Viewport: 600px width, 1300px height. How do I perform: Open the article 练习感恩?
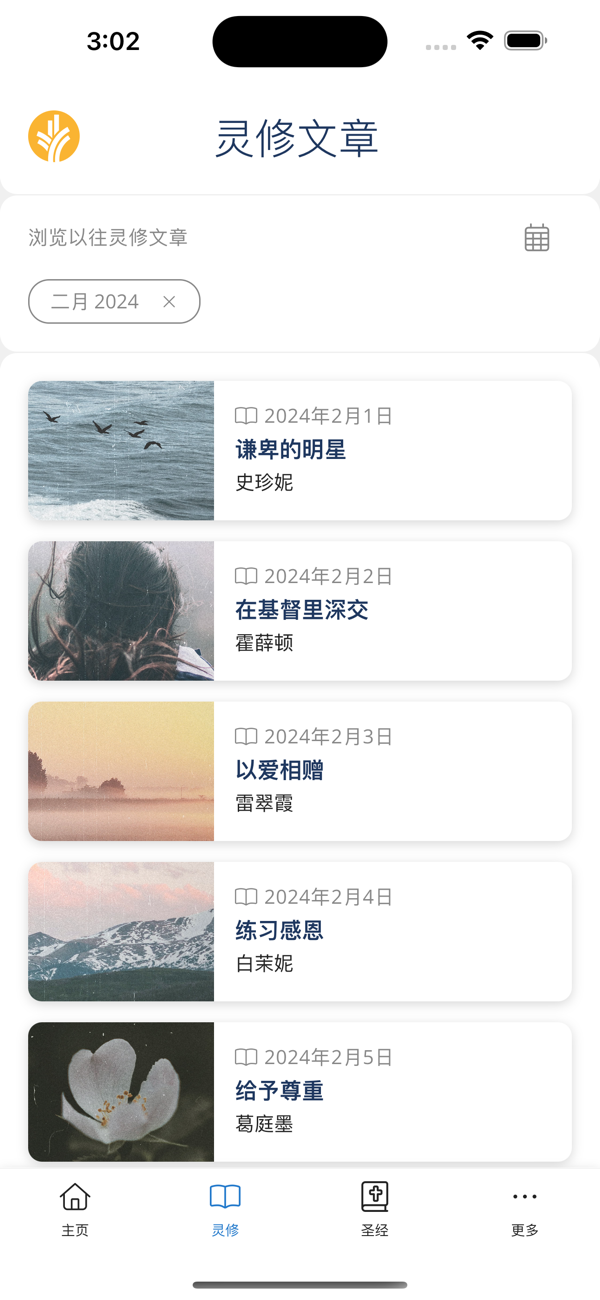click(300, 932)
